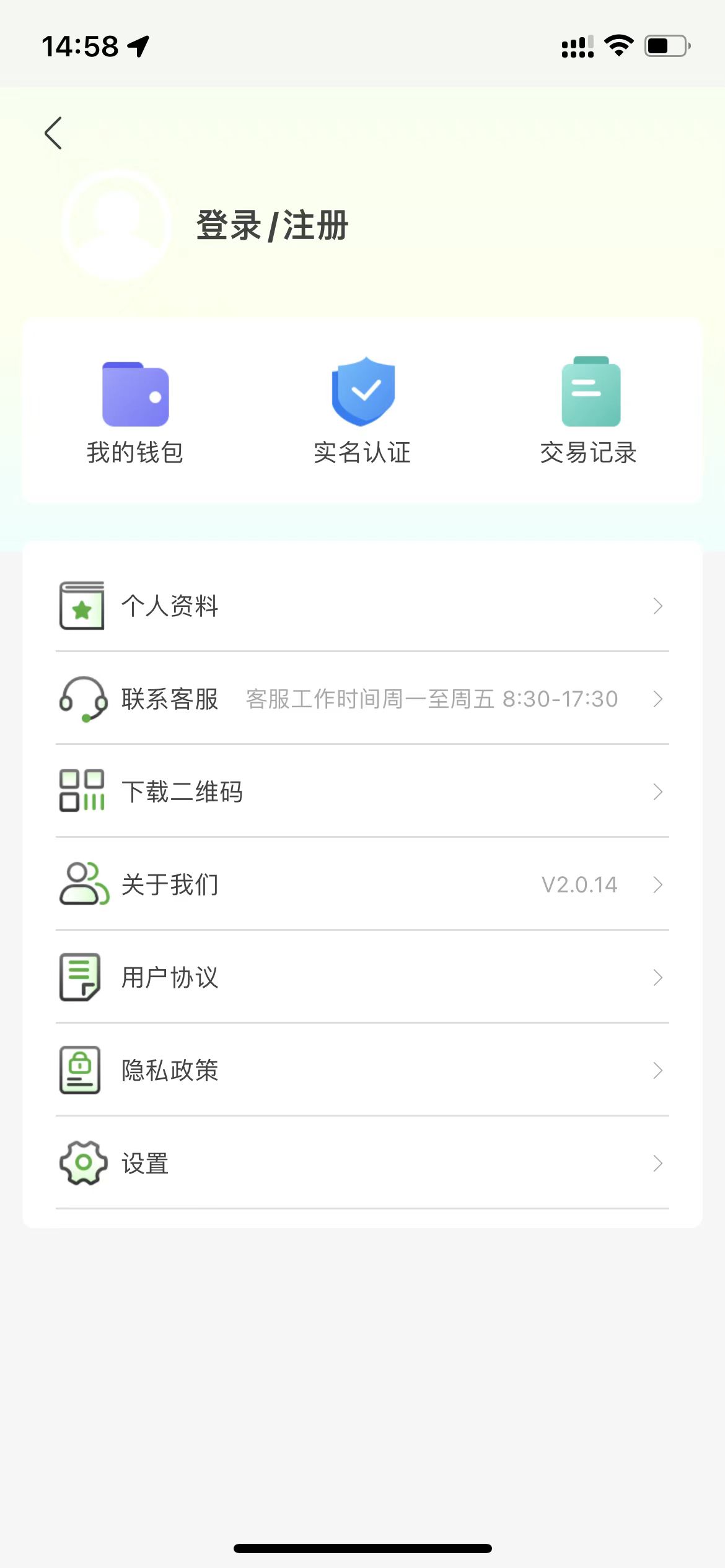Read the 用户协议 user agreement
Viewport: 725px width, 1568px height.
(362, 977)
